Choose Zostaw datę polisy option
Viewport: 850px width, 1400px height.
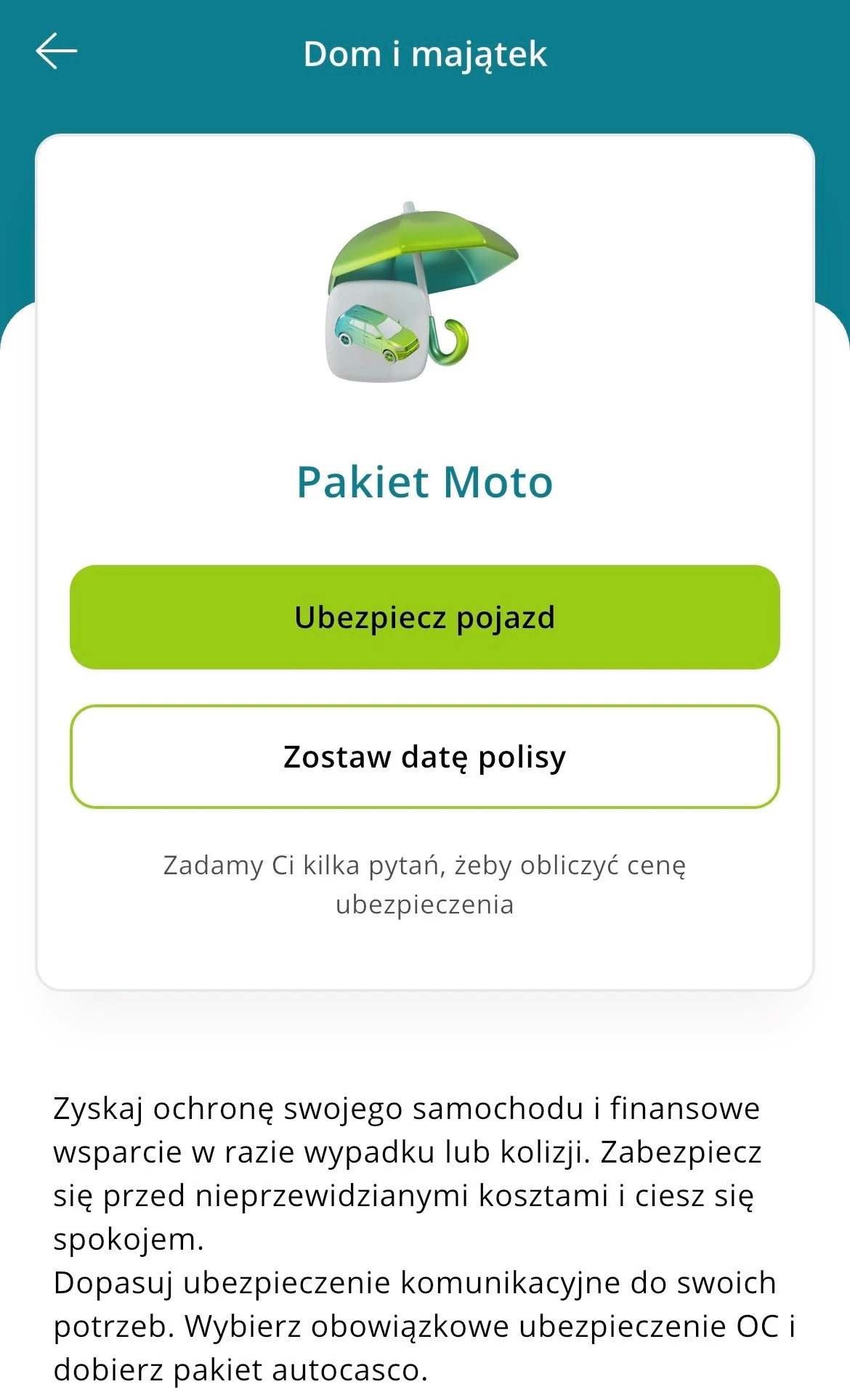(424, 757)
